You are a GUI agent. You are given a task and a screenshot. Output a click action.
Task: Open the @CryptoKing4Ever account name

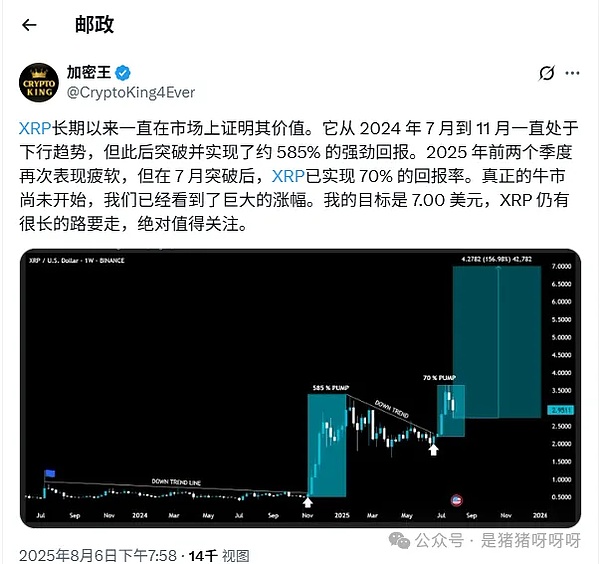click(x=131, y=93)
